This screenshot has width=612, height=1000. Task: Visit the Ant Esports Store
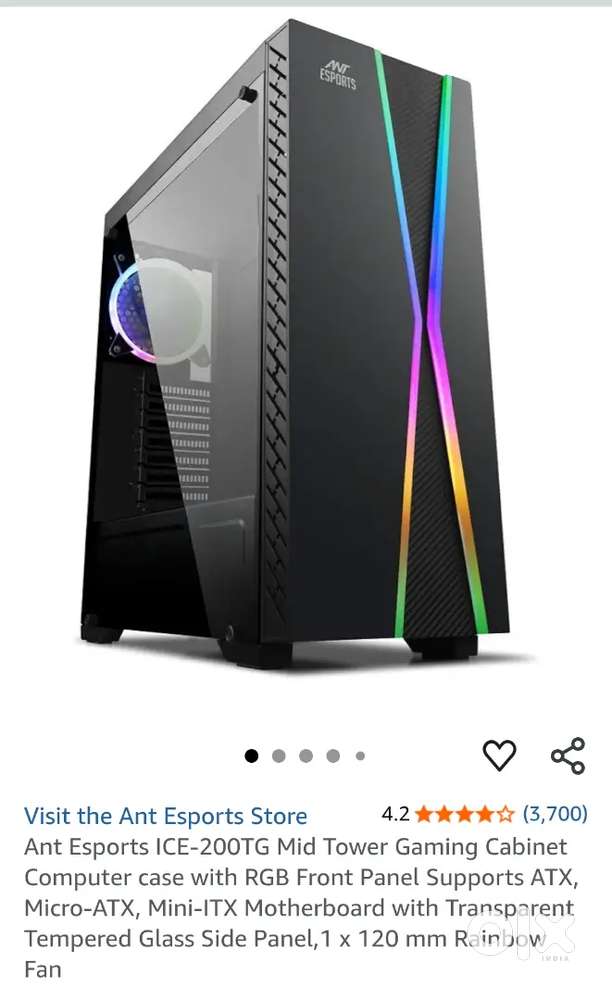pos(165,815)
